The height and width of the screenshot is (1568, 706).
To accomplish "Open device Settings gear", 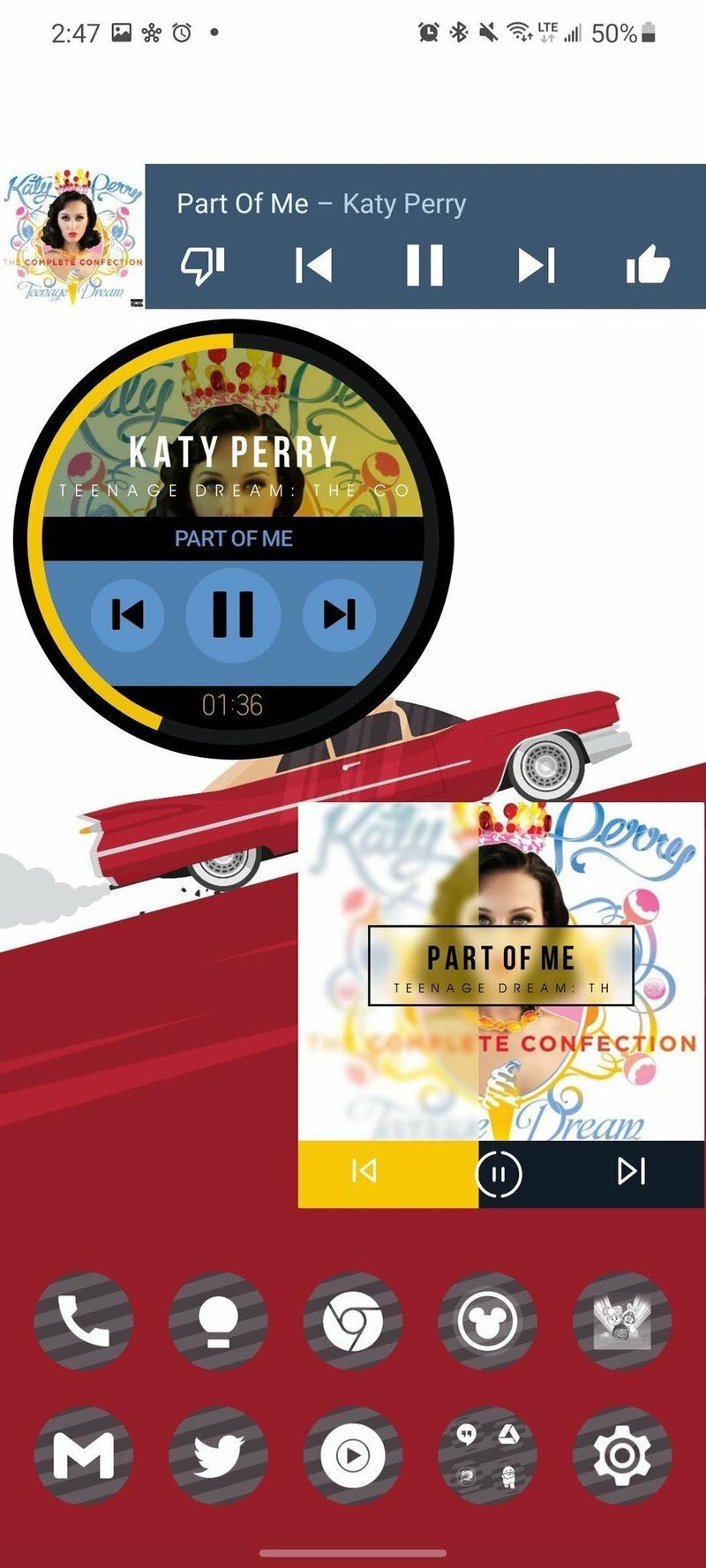I will point(622,1455).
